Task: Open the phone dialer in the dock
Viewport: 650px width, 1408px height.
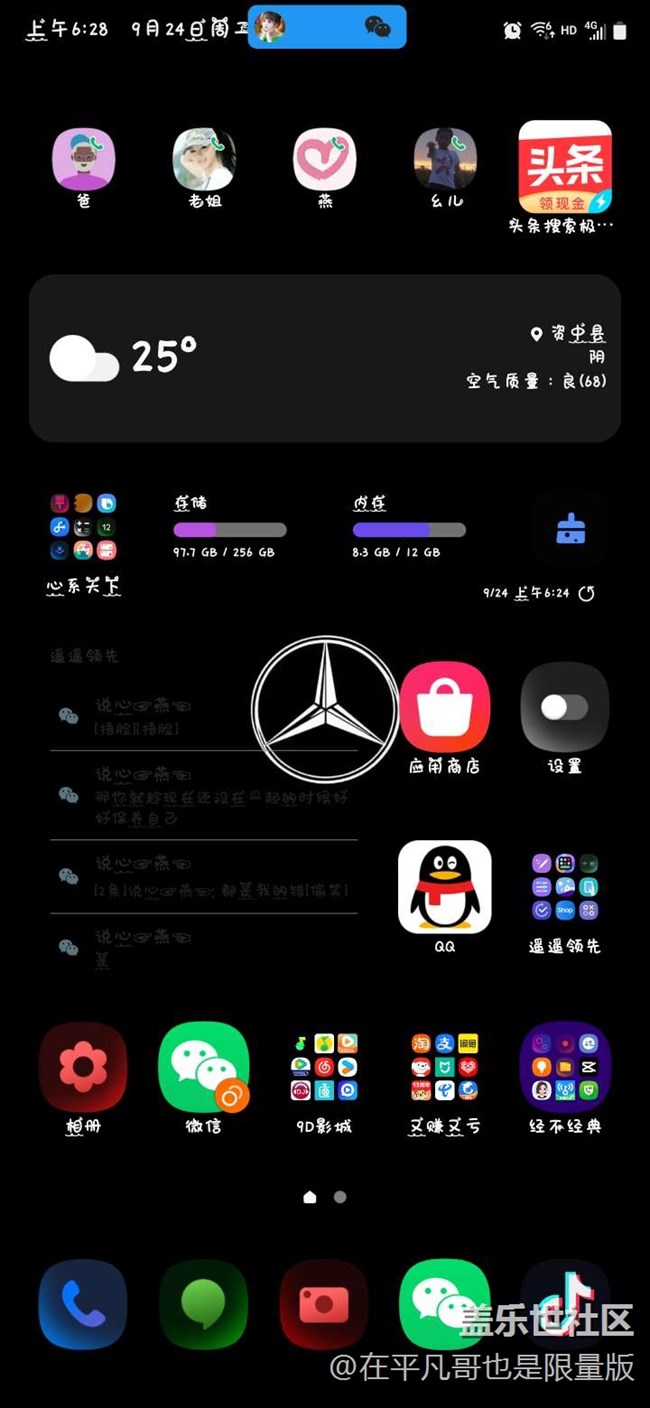Action: click(x=83, y=1303)
